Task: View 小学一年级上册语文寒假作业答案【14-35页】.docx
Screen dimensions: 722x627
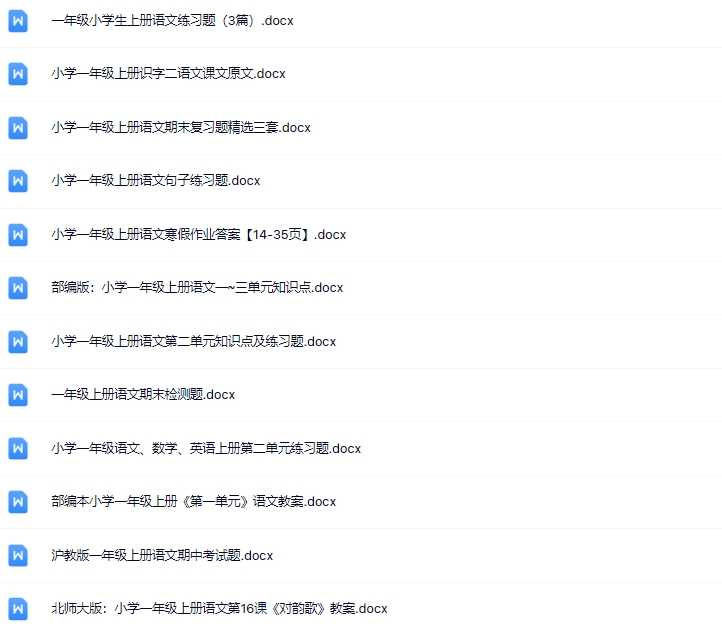Action: click(x=198, y=234)
